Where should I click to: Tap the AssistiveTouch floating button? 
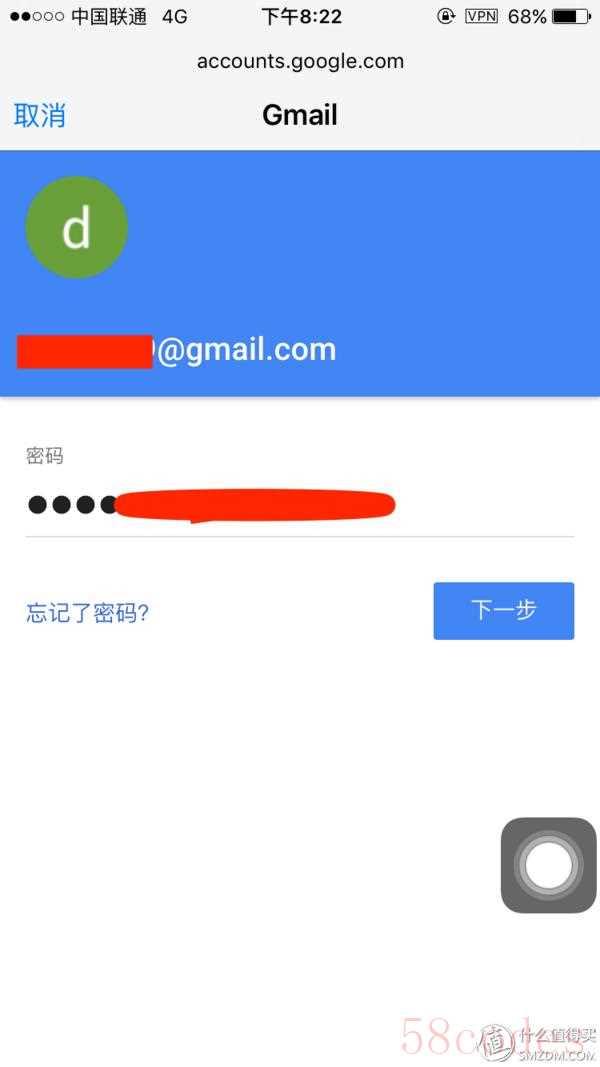pyautogui.click(x=548, y=865)
